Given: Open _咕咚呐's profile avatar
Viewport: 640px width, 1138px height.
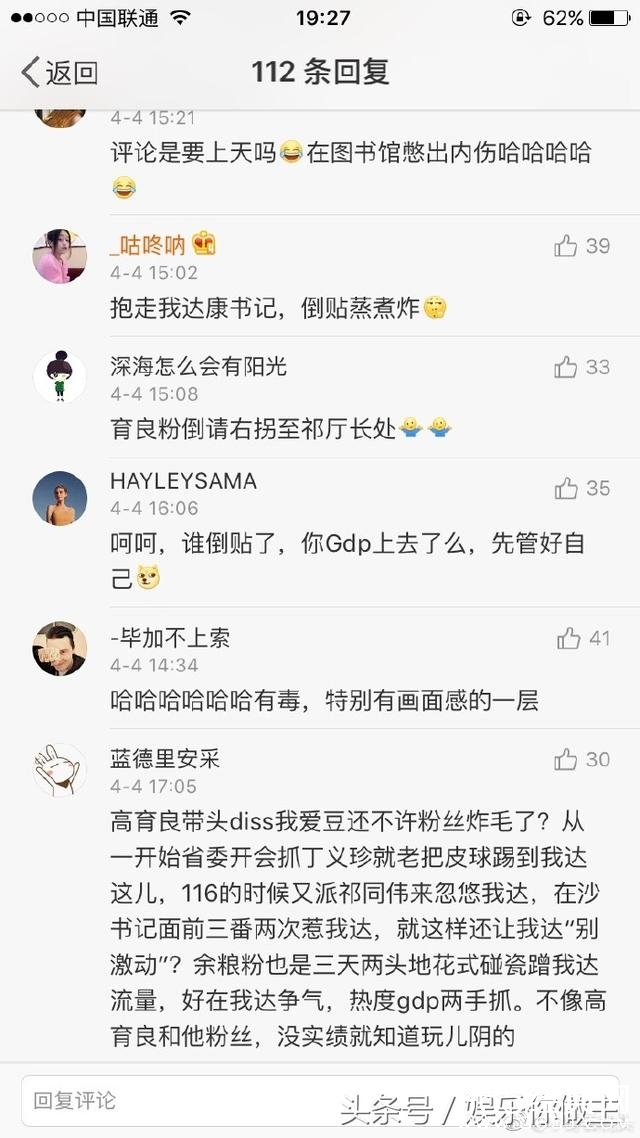Looking at the screenshot, I should pos(60,256).
